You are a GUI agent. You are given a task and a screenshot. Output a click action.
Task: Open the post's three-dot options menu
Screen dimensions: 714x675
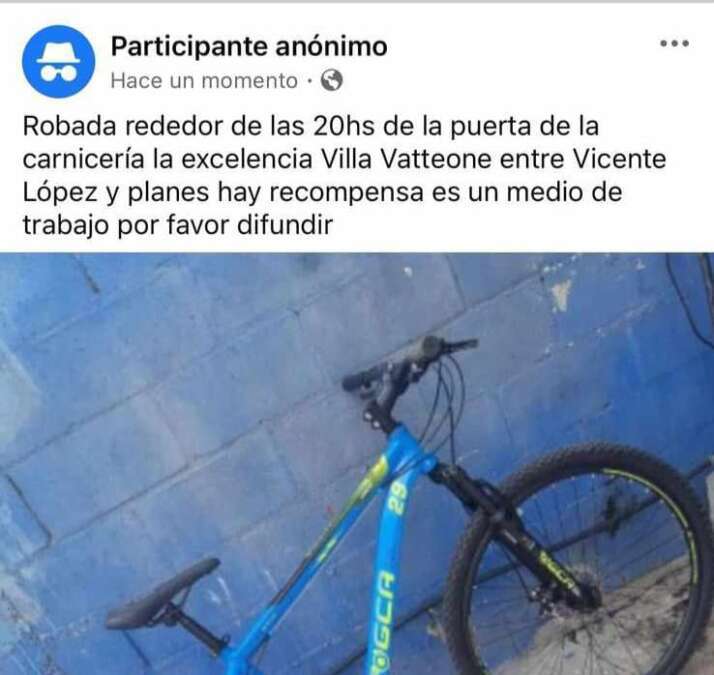(675, 44)
